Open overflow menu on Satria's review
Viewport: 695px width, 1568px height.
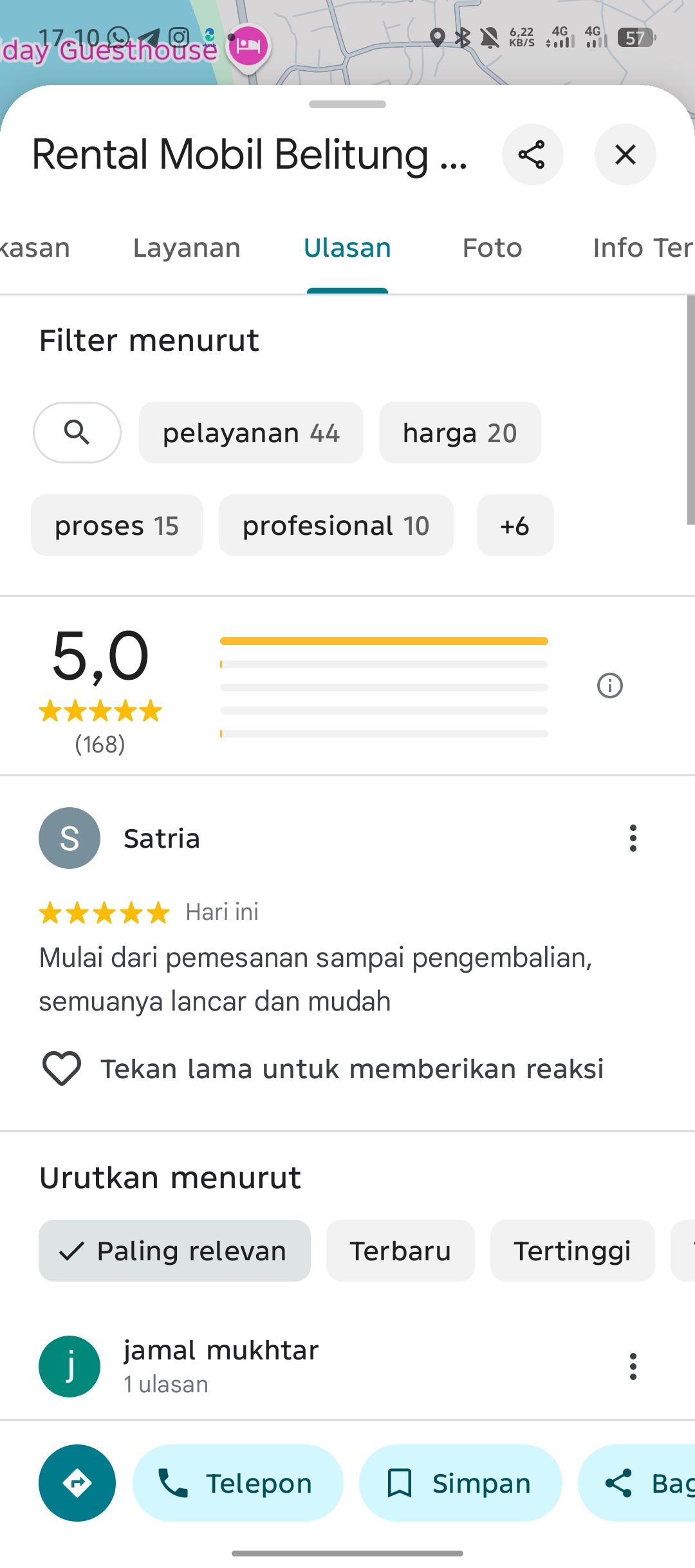tap(633, 838)
